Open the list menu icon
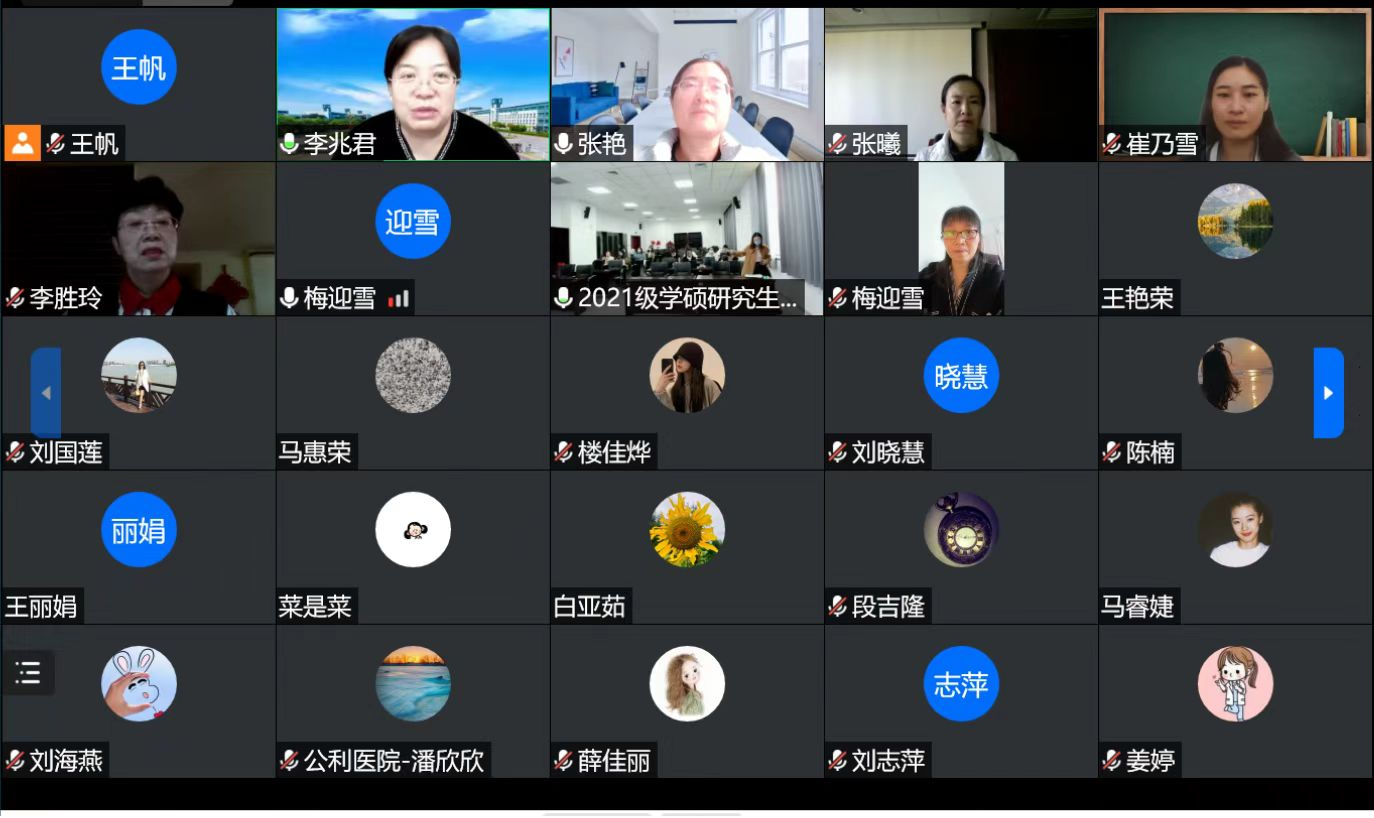 pyautogui.click(x=28, y=673)
